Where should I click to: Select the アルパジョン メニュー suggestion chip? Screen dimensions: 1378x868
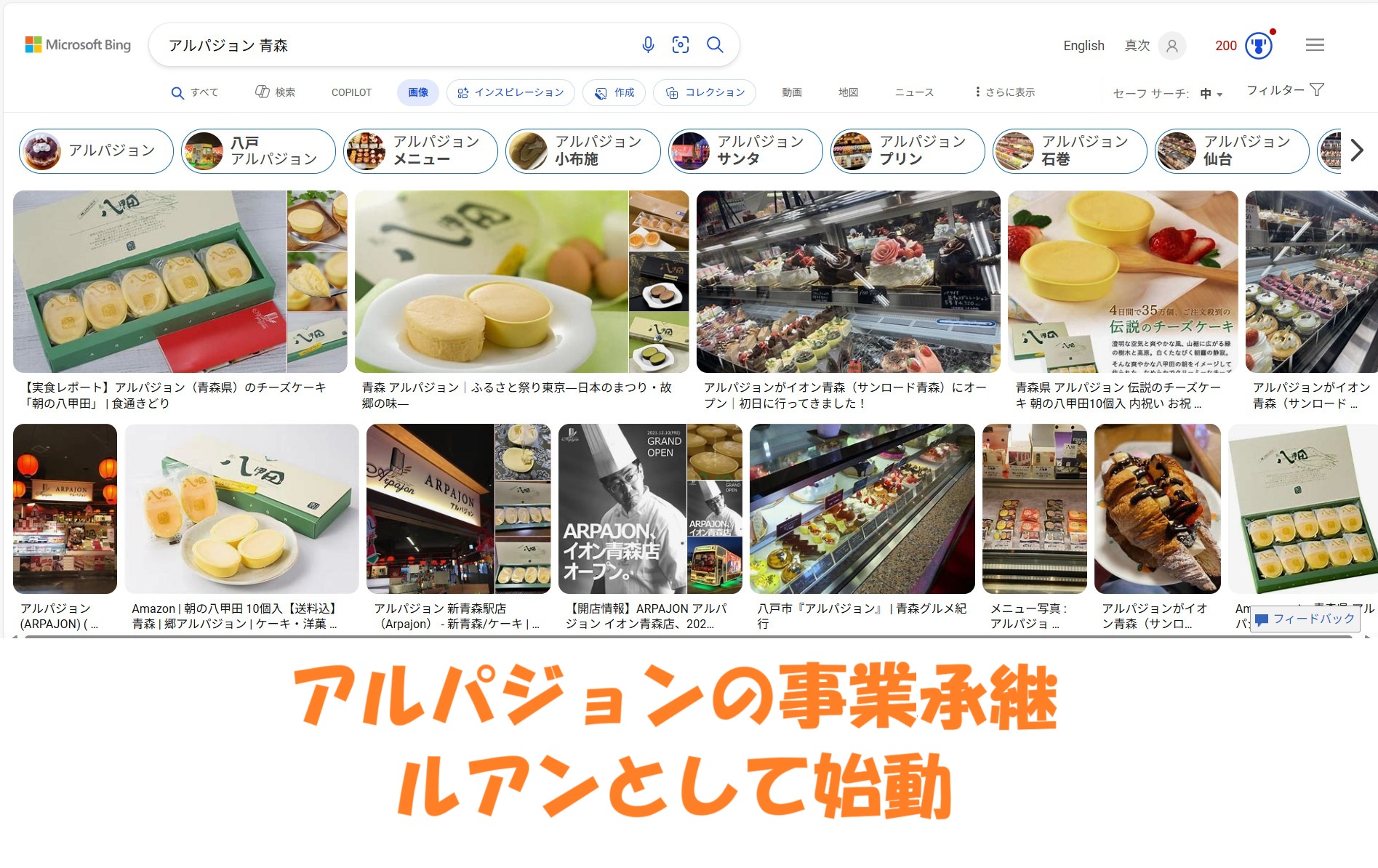tap(420, 151)
